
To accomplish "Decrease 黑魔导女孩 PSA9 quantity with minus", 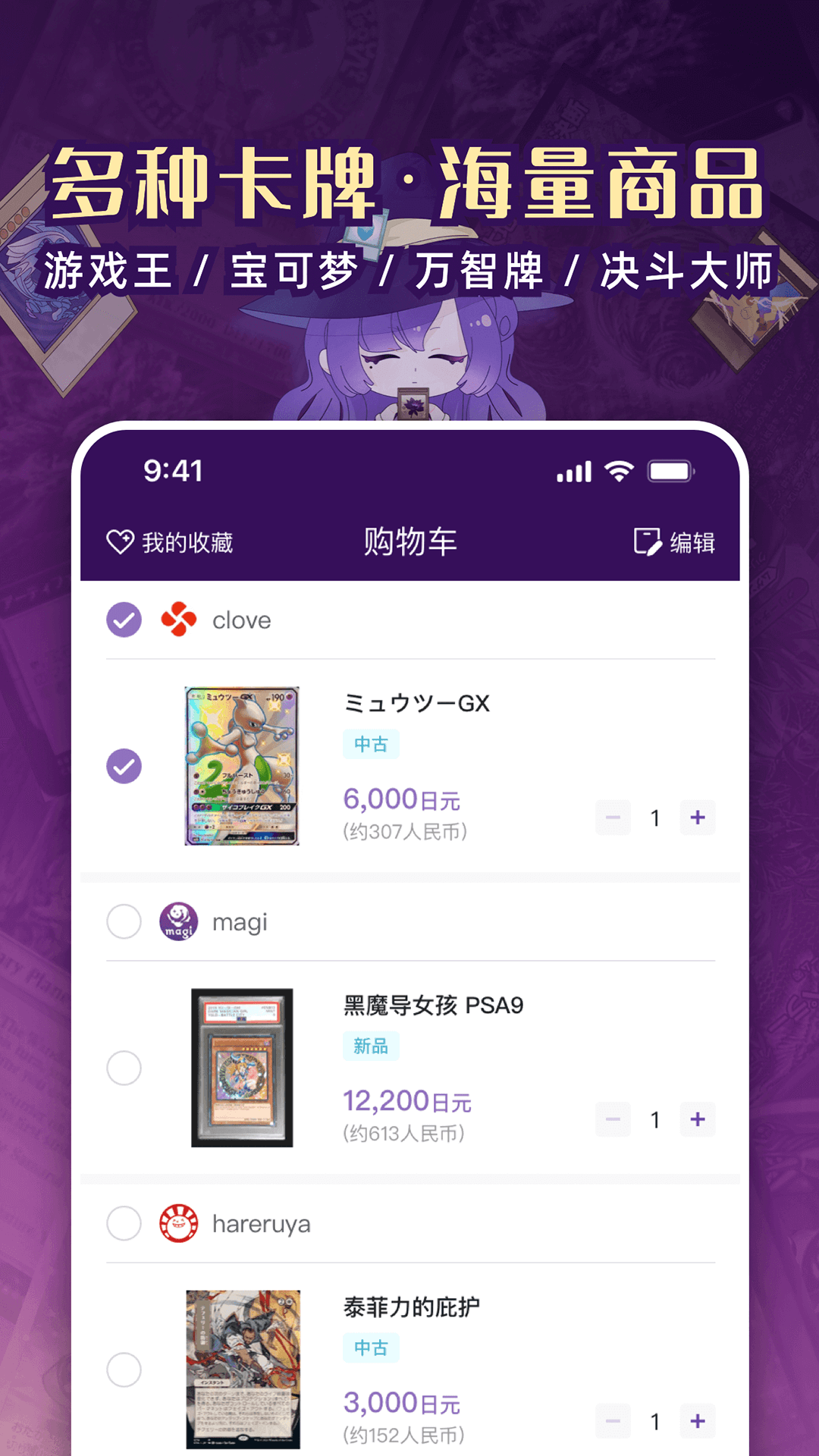I will (613, 1119).
